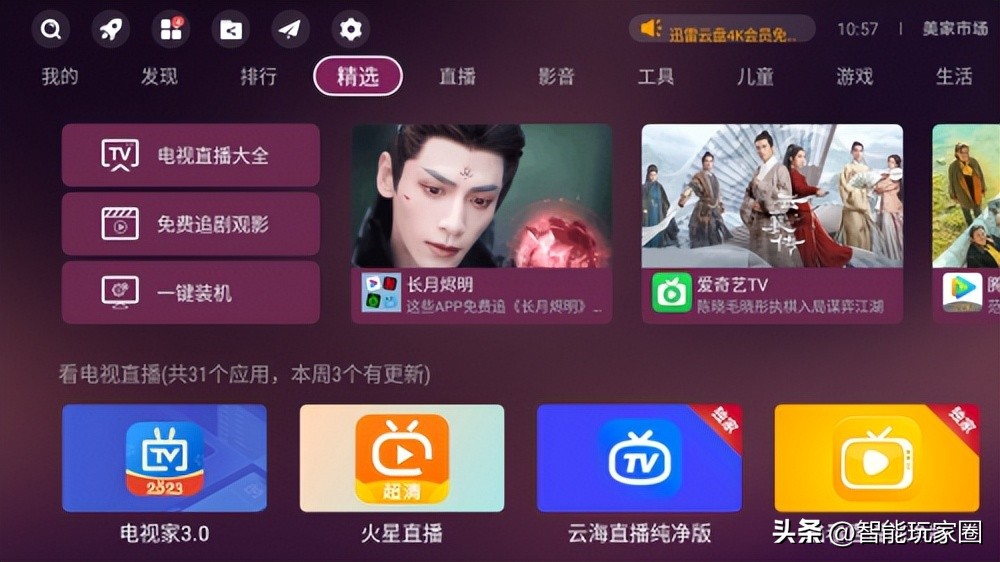The height and width of the screenshot is (562, 1000).
Task: Open 电视直播大全
Action: pos(191,155)
